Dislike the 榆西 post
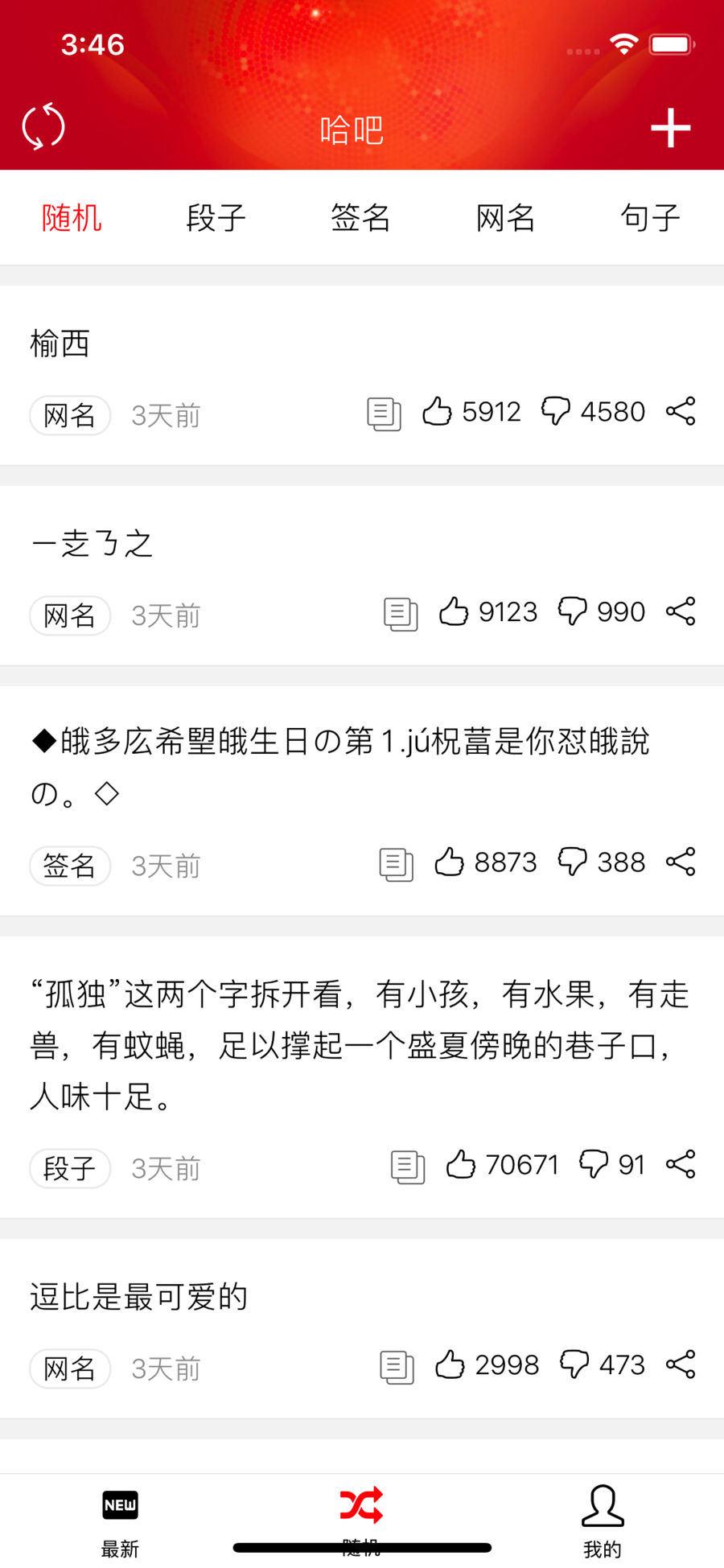This screenshot has width=724, height=1568. click(556, 412)
